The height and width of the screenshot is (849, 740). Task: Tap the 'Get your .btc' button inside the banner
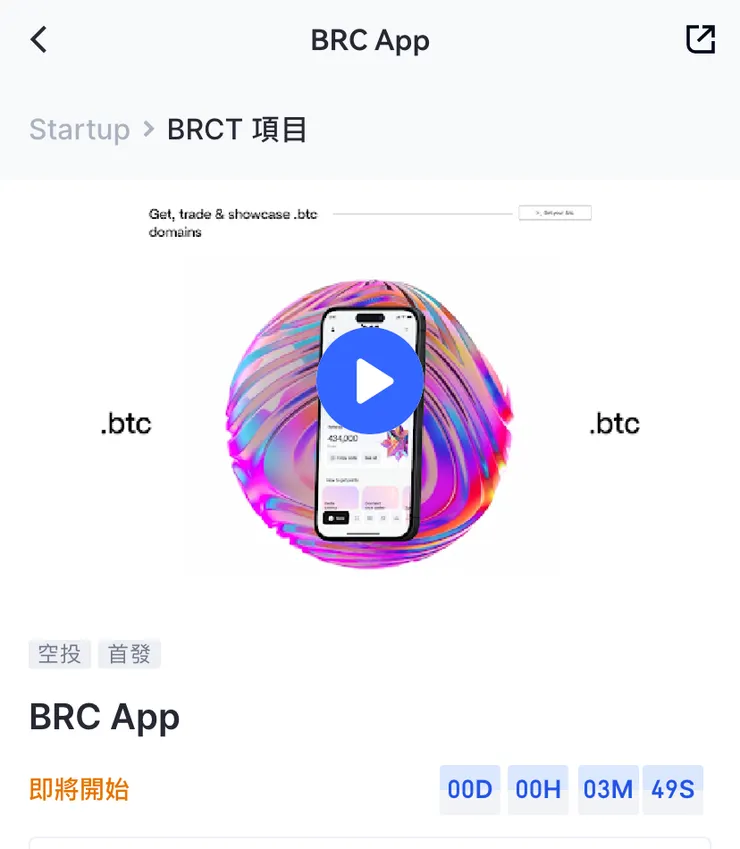pyautogui.click(x=554, y=212)
